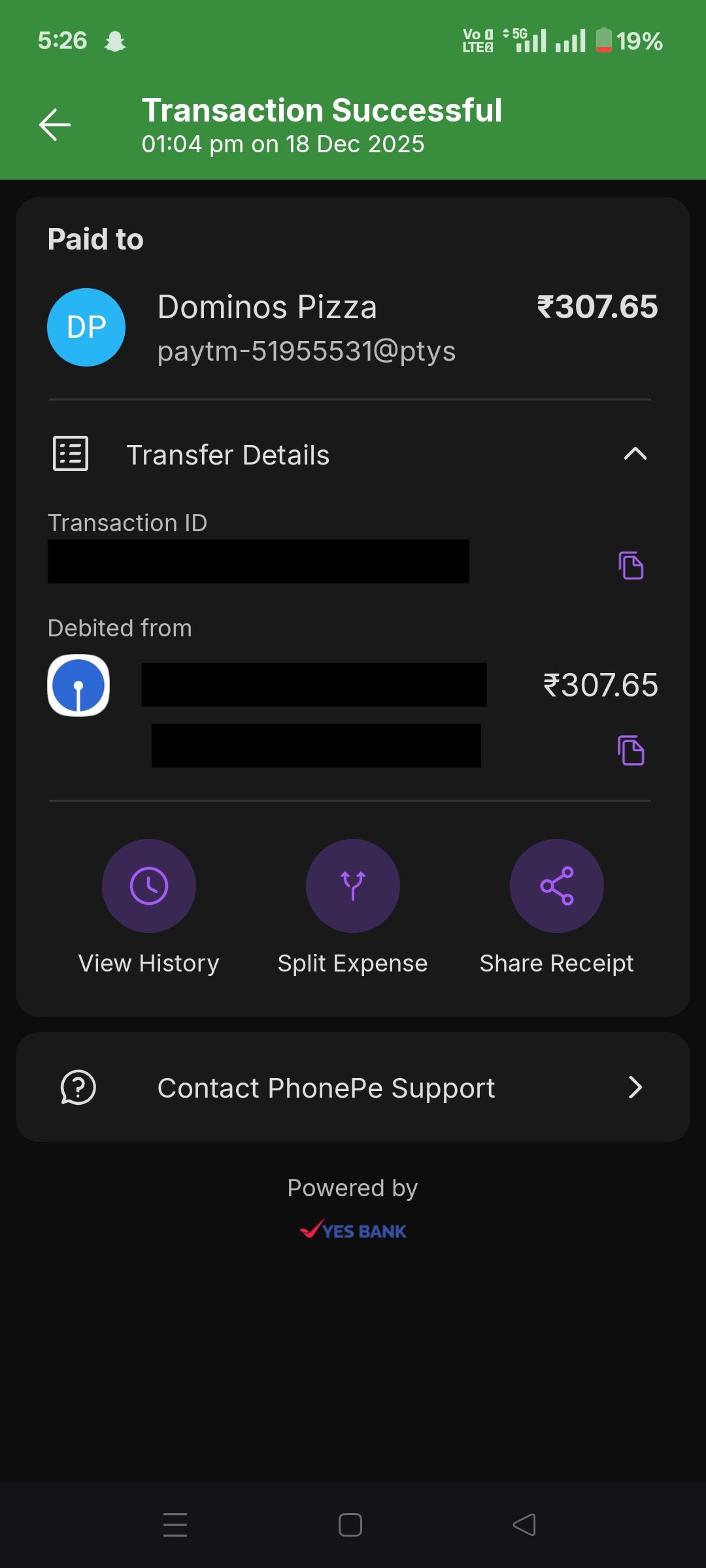The image size is (706, 1568).
Task: Copy the Transaction ID
Action: [x=631, y=565]
